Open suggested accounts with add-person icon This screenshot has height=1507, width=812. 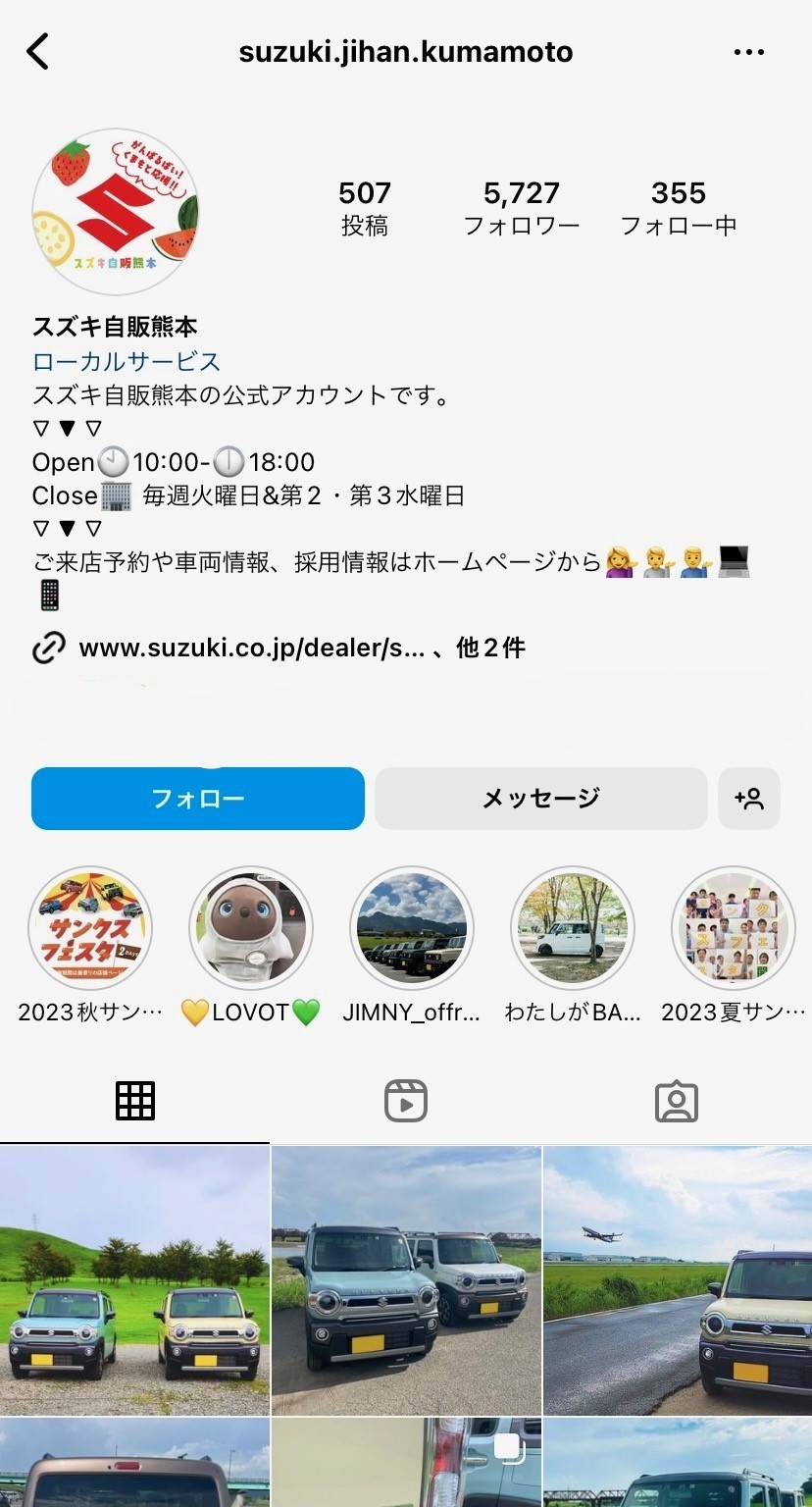pos(749,799)
